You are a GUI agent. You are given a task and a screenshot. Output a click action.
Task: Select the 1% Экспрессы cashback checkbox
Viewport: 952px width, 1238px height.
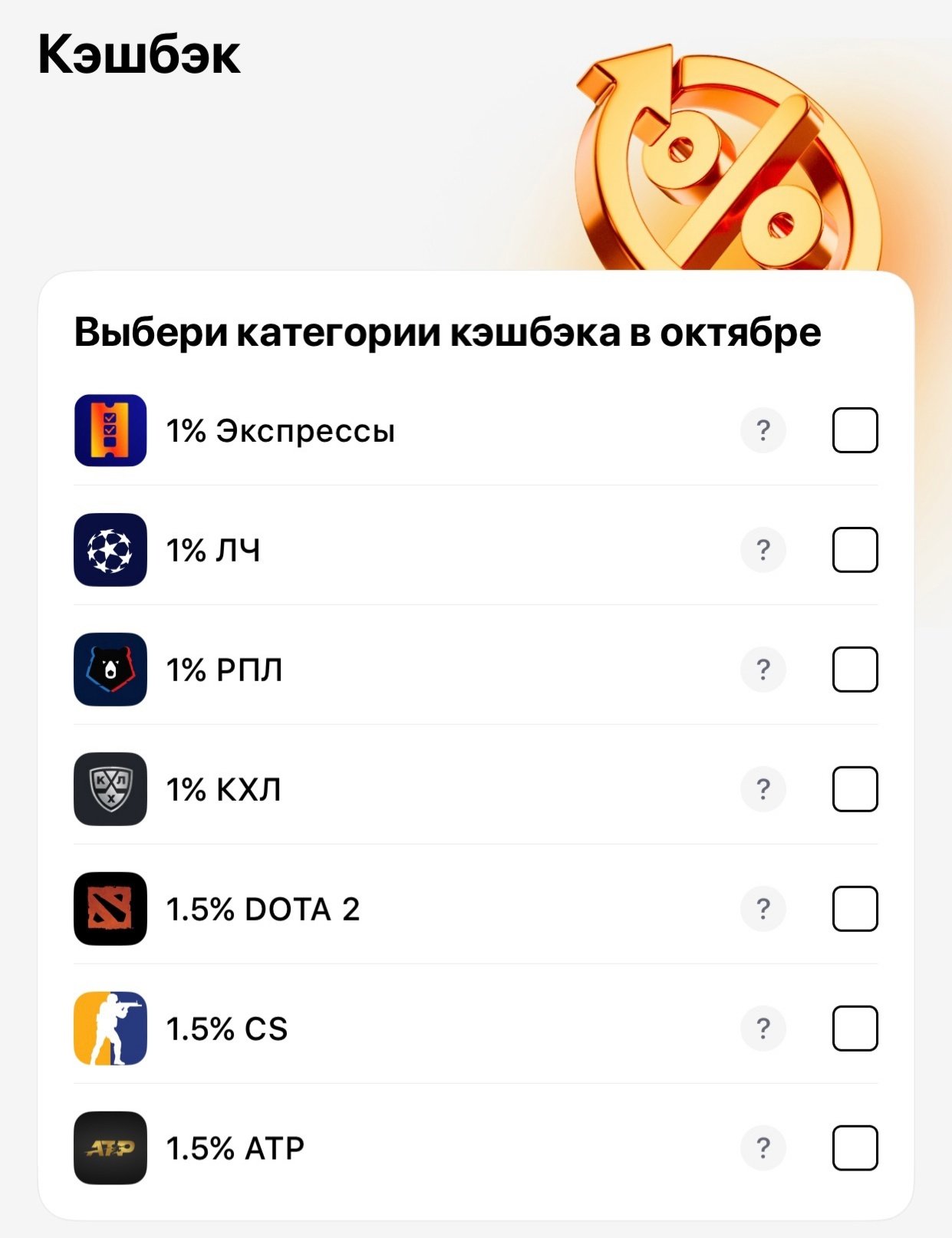point(855,430)
